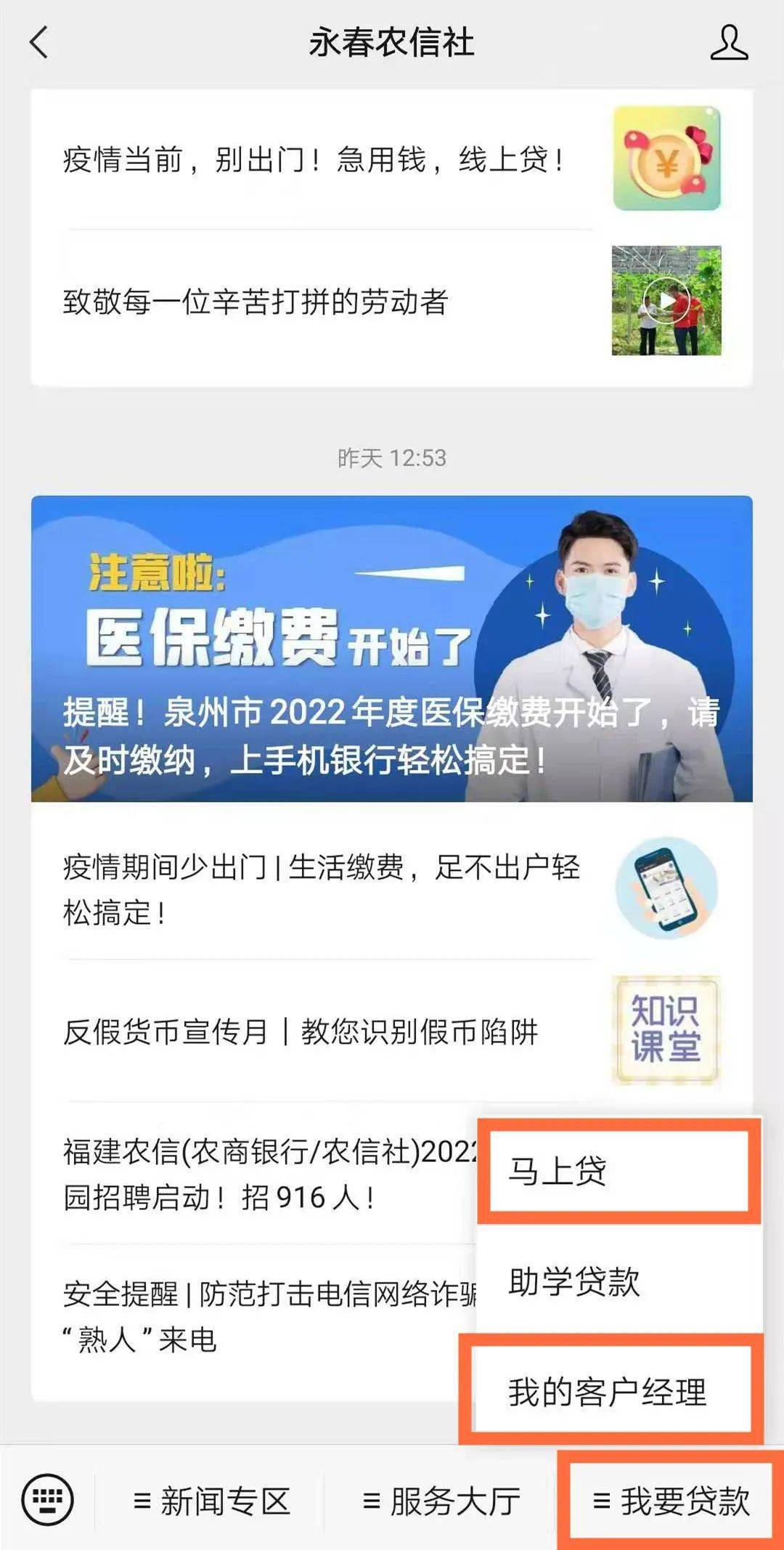Open 福建农信 校园招聘启动 article
Image resolution: width=784 pixels, height=1550 pixels.
269,1174
